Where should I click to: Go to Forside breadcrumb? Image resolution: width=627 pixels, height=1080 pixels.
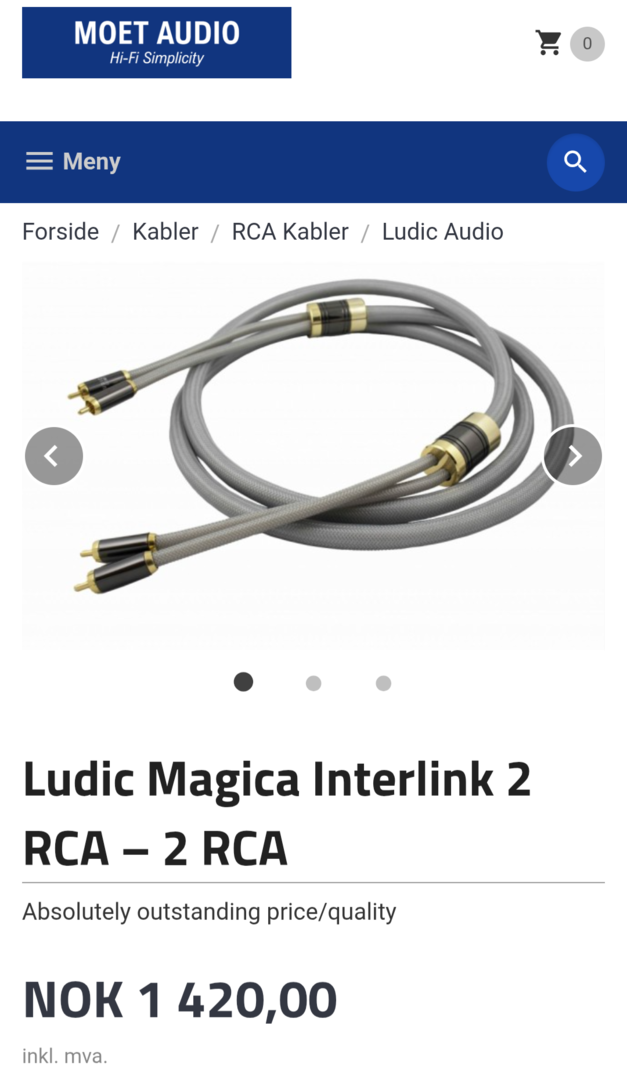coord(61,232)
